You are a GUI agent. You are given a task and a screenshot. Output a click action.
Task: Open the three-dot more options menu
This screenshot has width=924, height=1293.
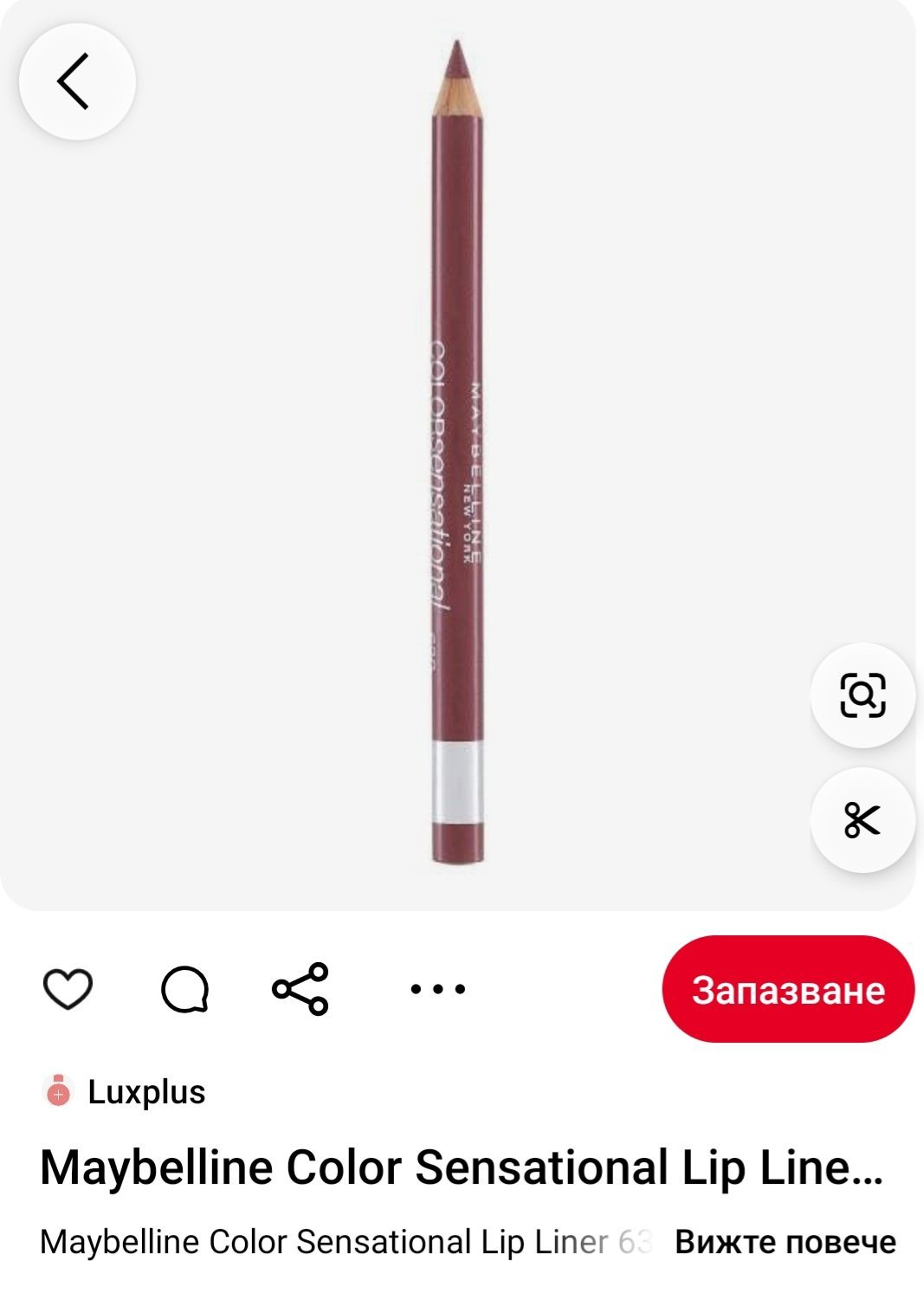tap(437, 989)
